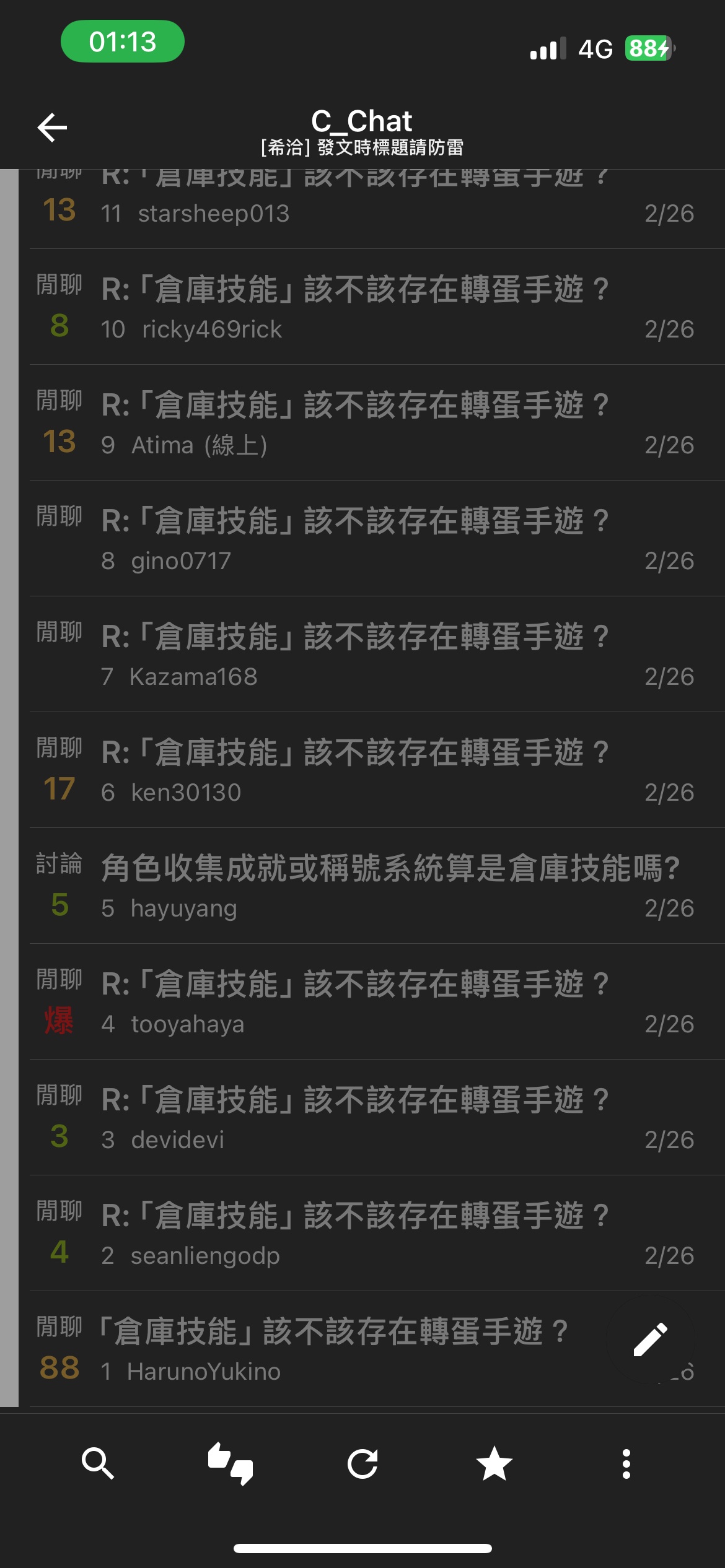The width and height of the screenshot is (725, 1568).
Task: Open hayuyang's 討論 post
Action: pyautogui.click(x=372, y=886)
